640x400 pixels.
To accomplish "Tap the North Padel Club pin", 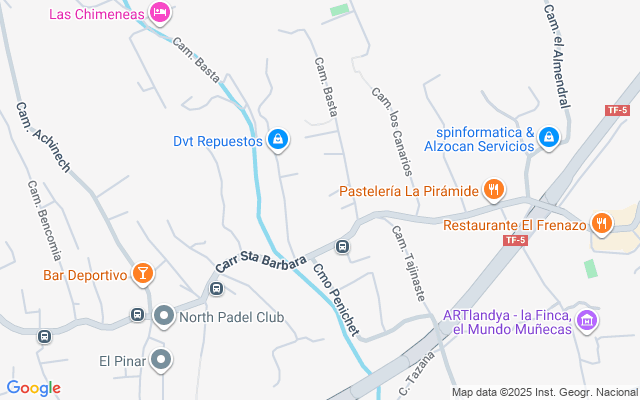I will 164,317.
